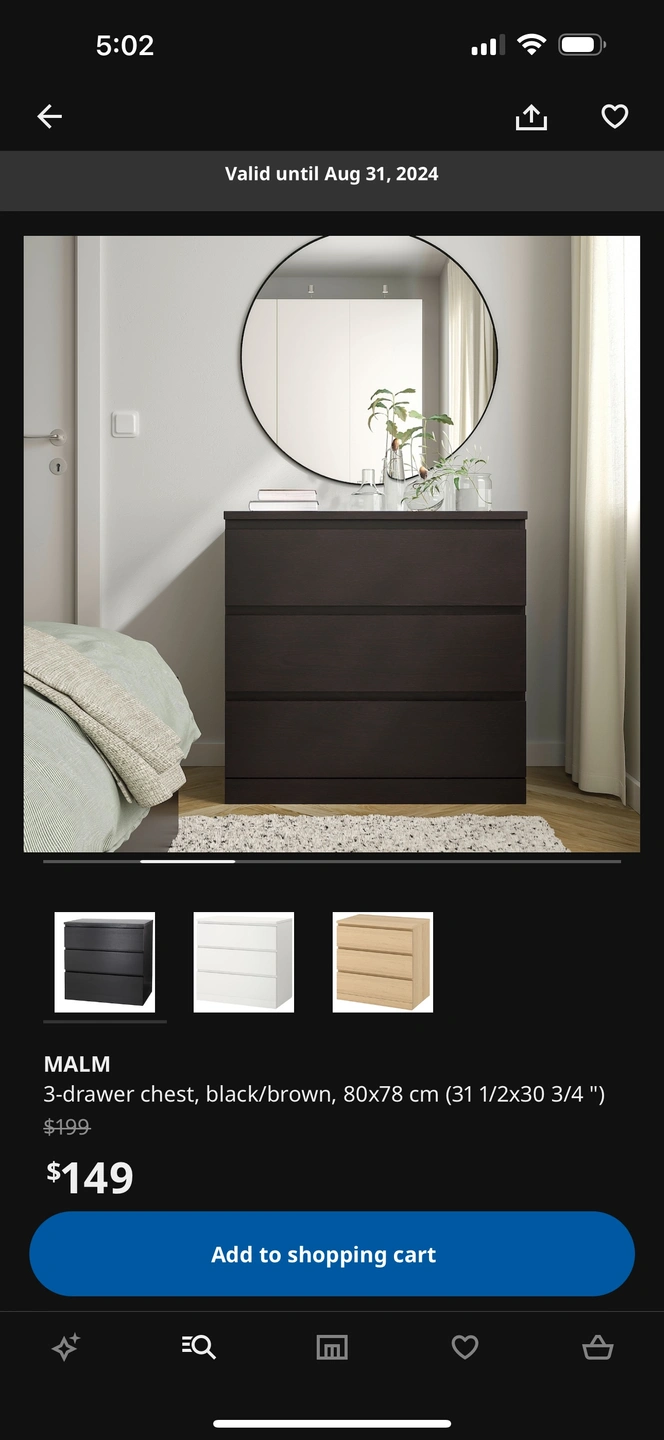664x1440 pixels.
Task: Select the white color variant
Action: tap(243, 962)
